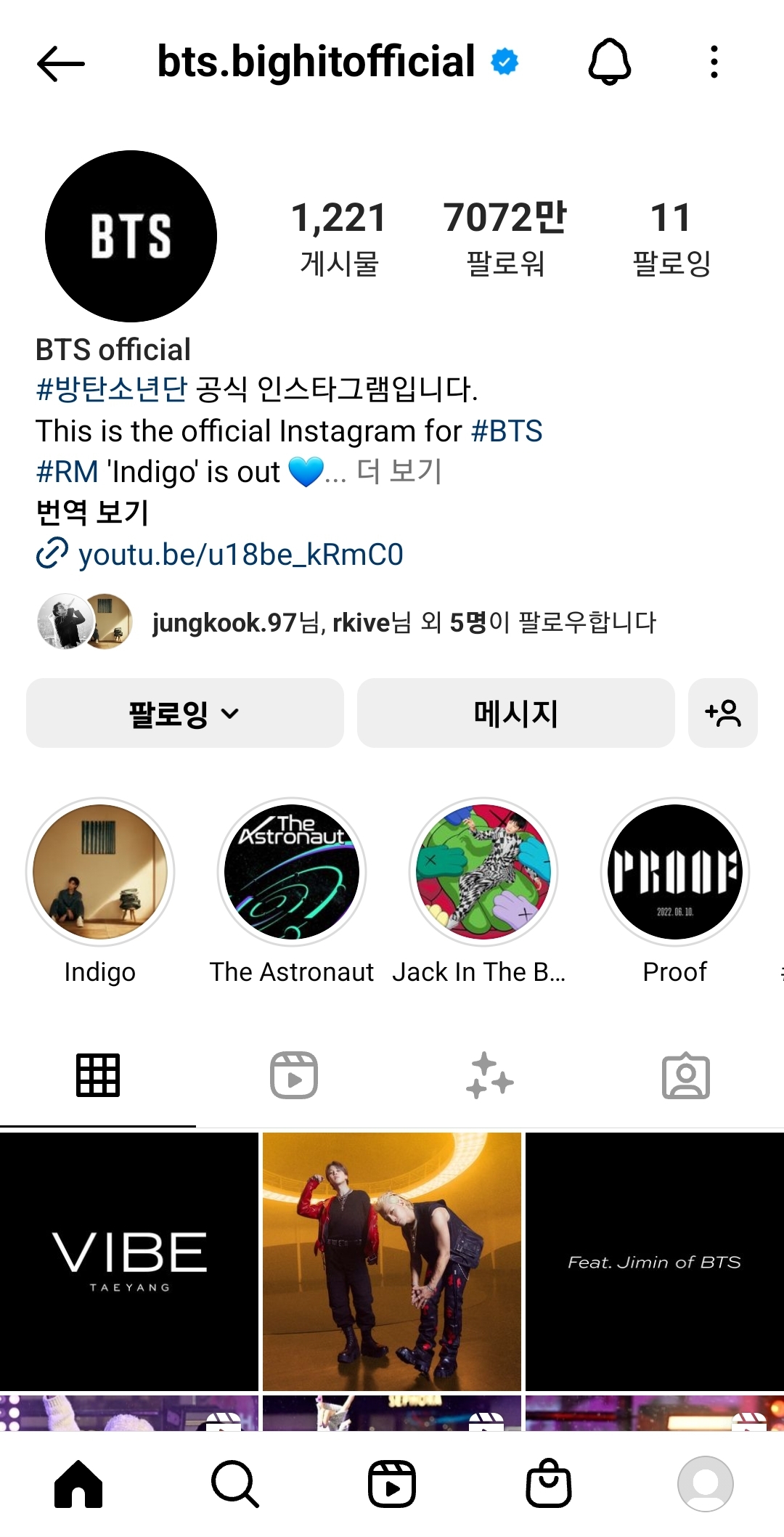Switch to the Reels tab on the profile
The image size is (784, 1537).
pos(294,1075)
